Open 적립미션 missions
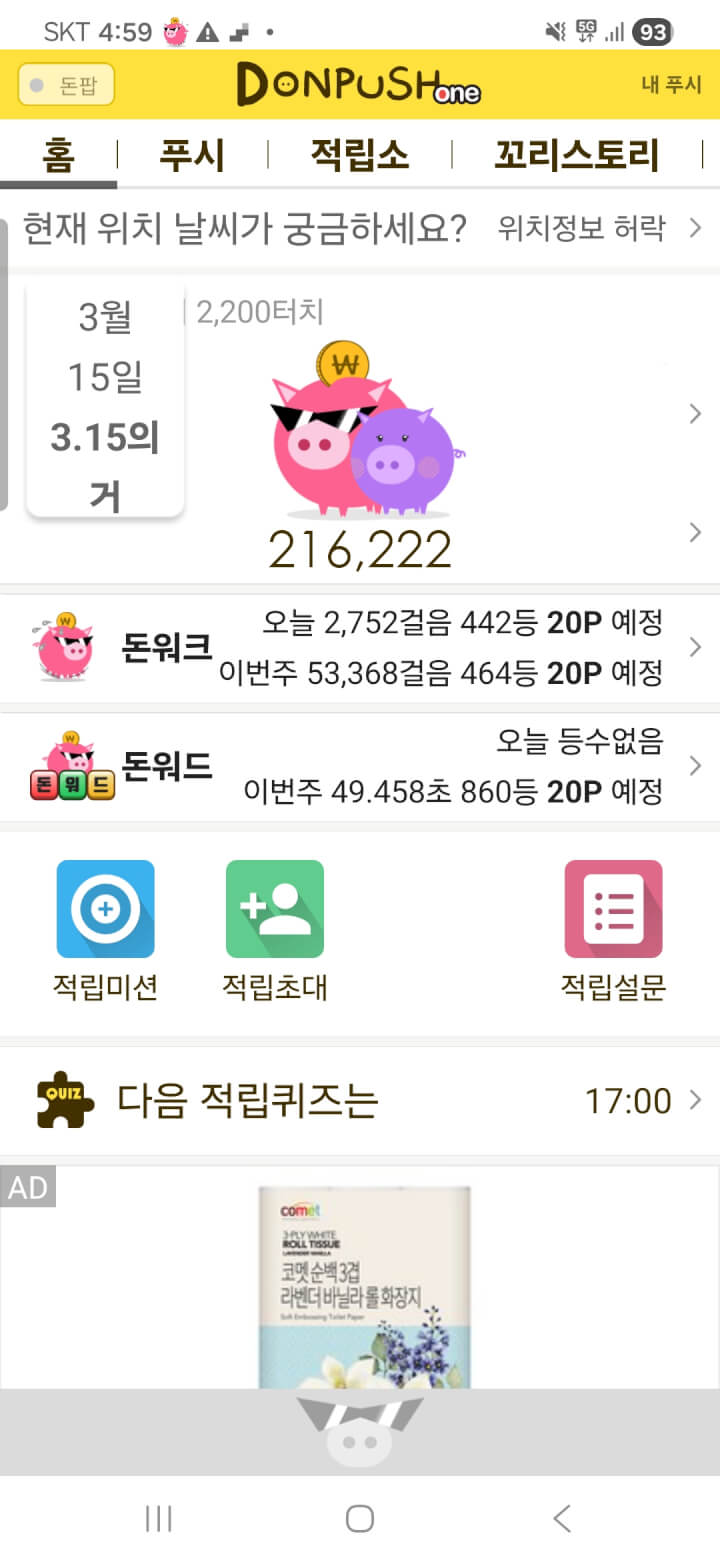Viewport: 720px width, 1560px height. click(105, 930)
